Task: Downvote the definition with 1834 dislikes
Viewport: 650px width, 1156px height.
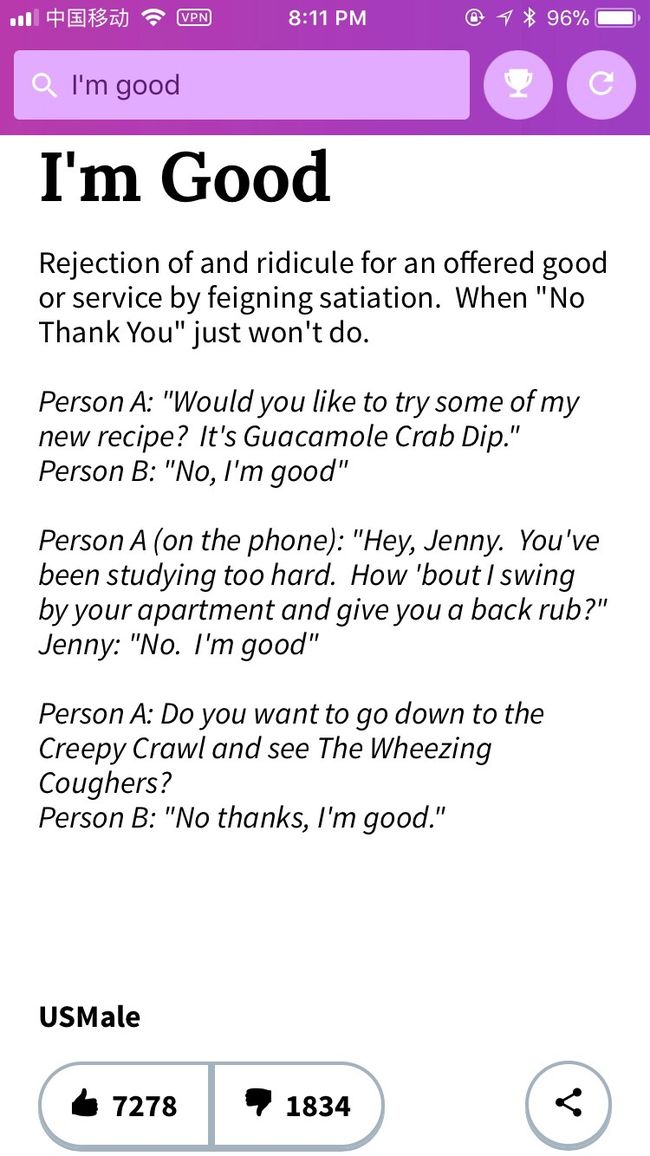Action: click(x=298, y=1105)
